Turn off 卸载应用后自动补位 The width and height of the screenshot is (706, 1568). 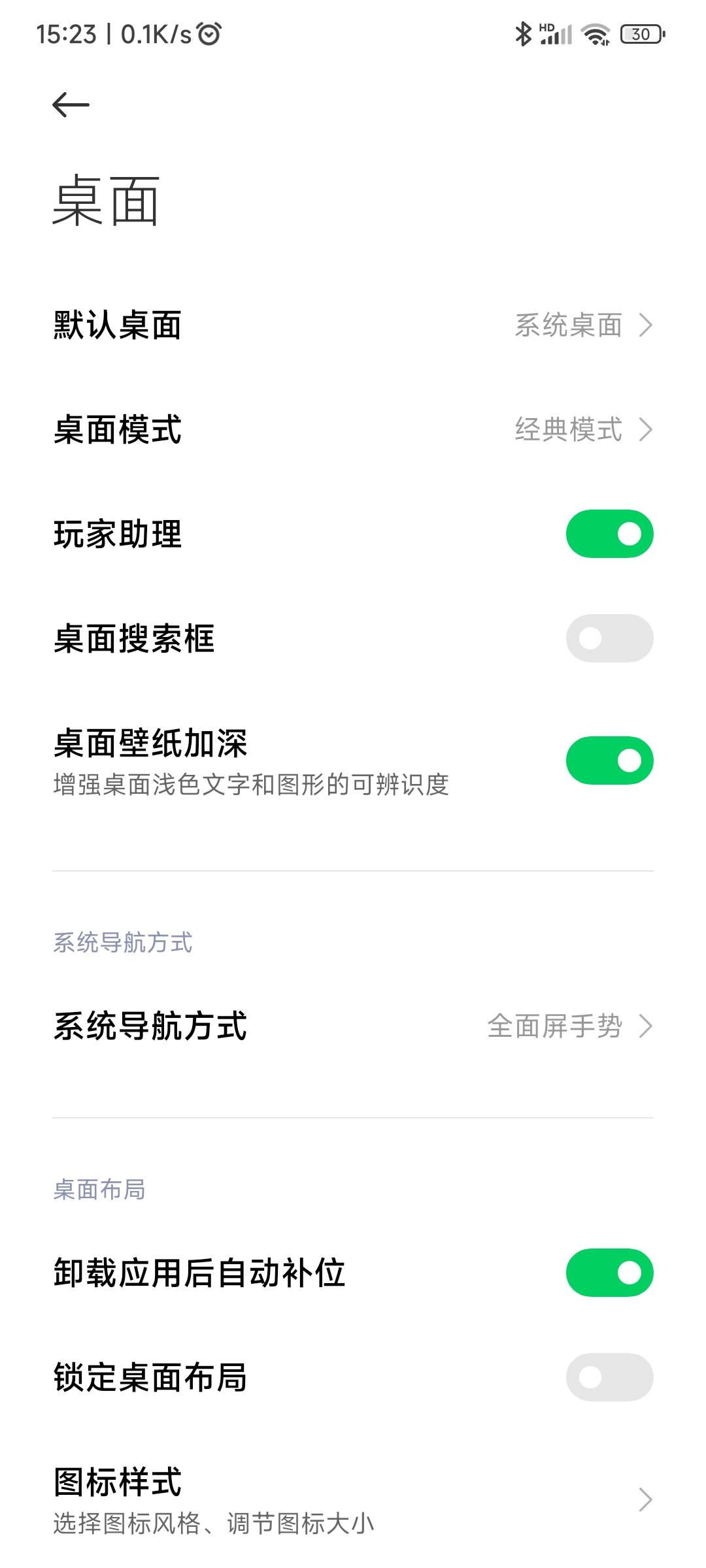pos(609,1273)
